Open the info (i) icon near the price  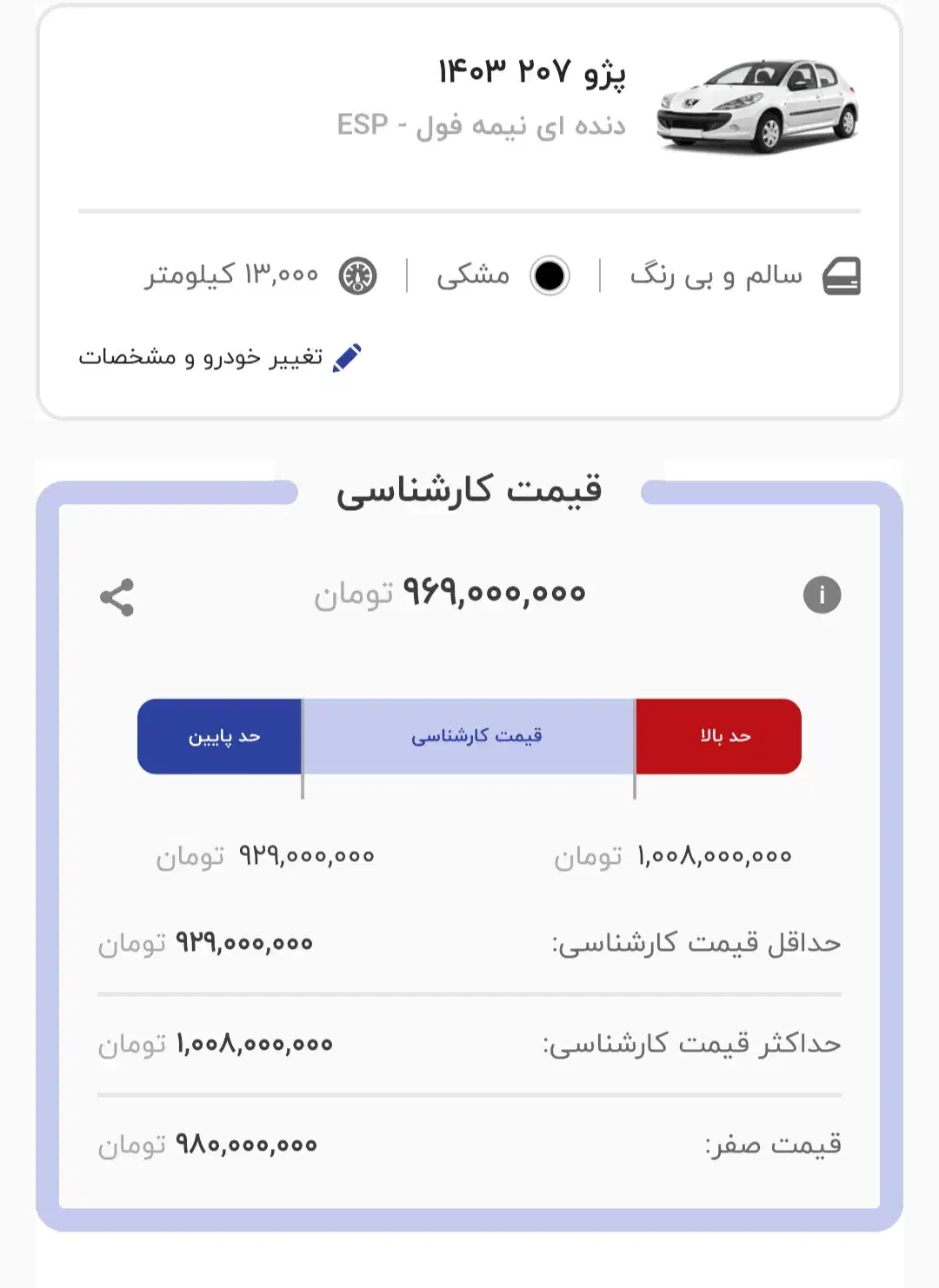tap(822, 595)
